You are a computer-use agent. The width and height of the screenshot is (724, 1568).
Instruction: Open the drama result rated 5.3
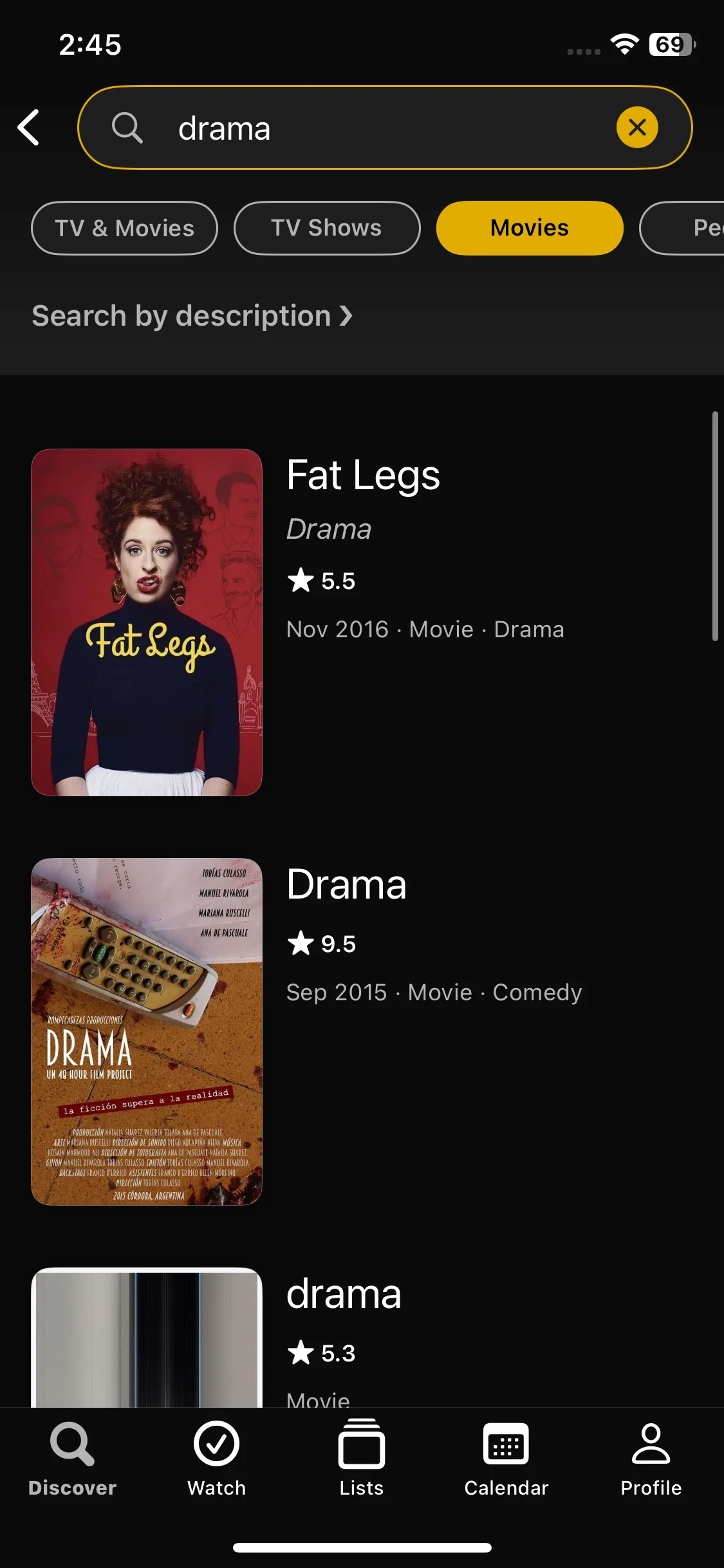(344, 1294)
